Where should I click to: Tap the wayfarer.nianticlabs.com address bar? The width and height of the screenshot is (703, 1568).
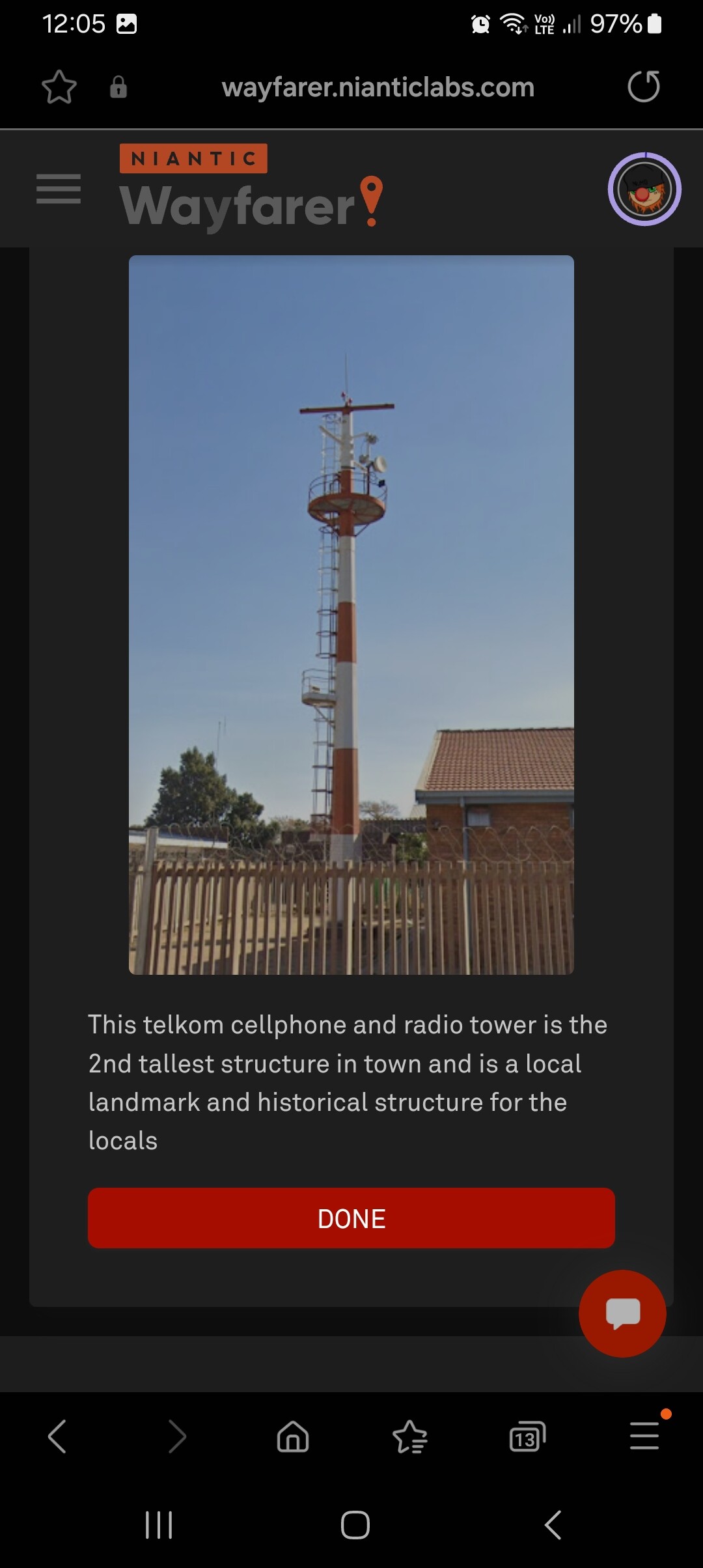tap(378, 87)
